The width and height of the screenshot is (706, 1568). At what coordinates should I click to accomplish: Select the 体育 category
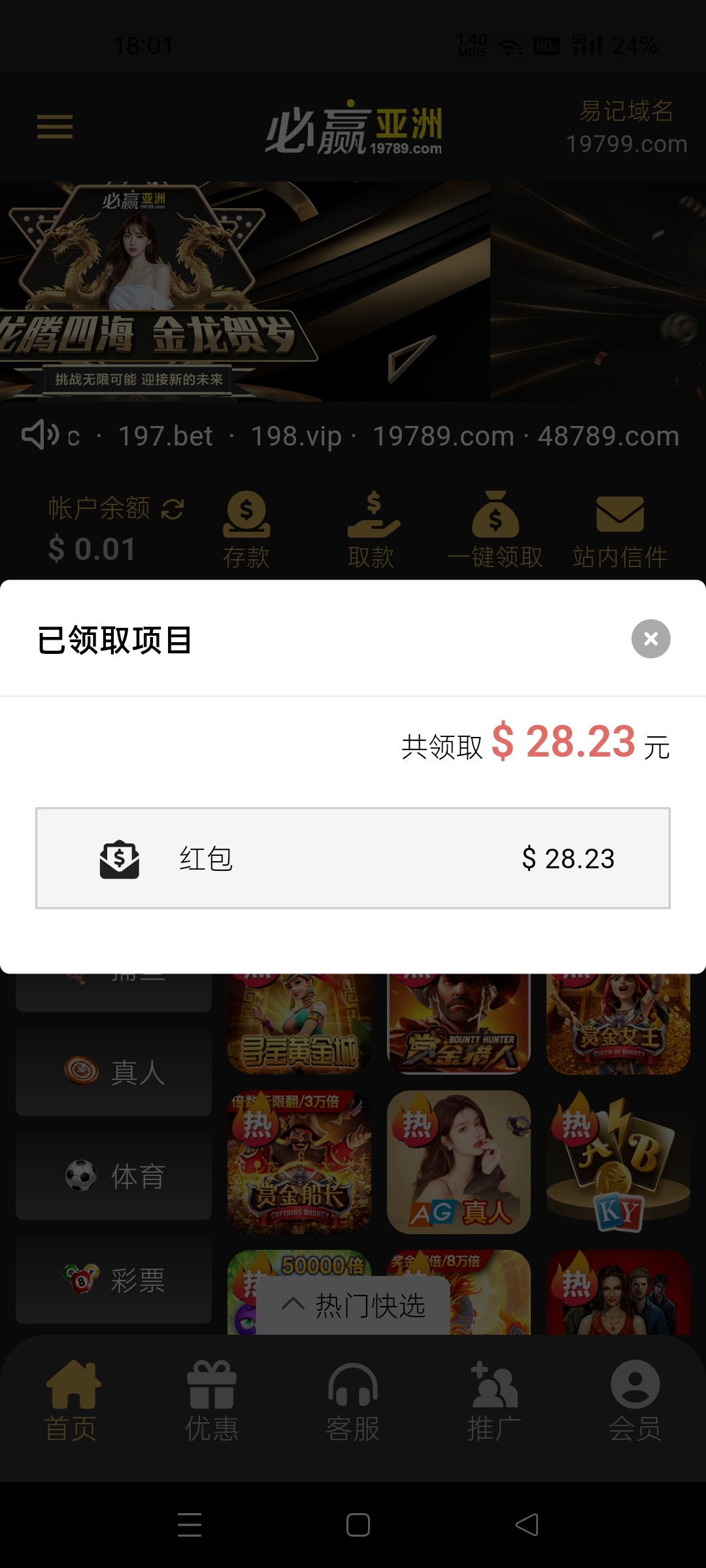(x=114, y=1176)
